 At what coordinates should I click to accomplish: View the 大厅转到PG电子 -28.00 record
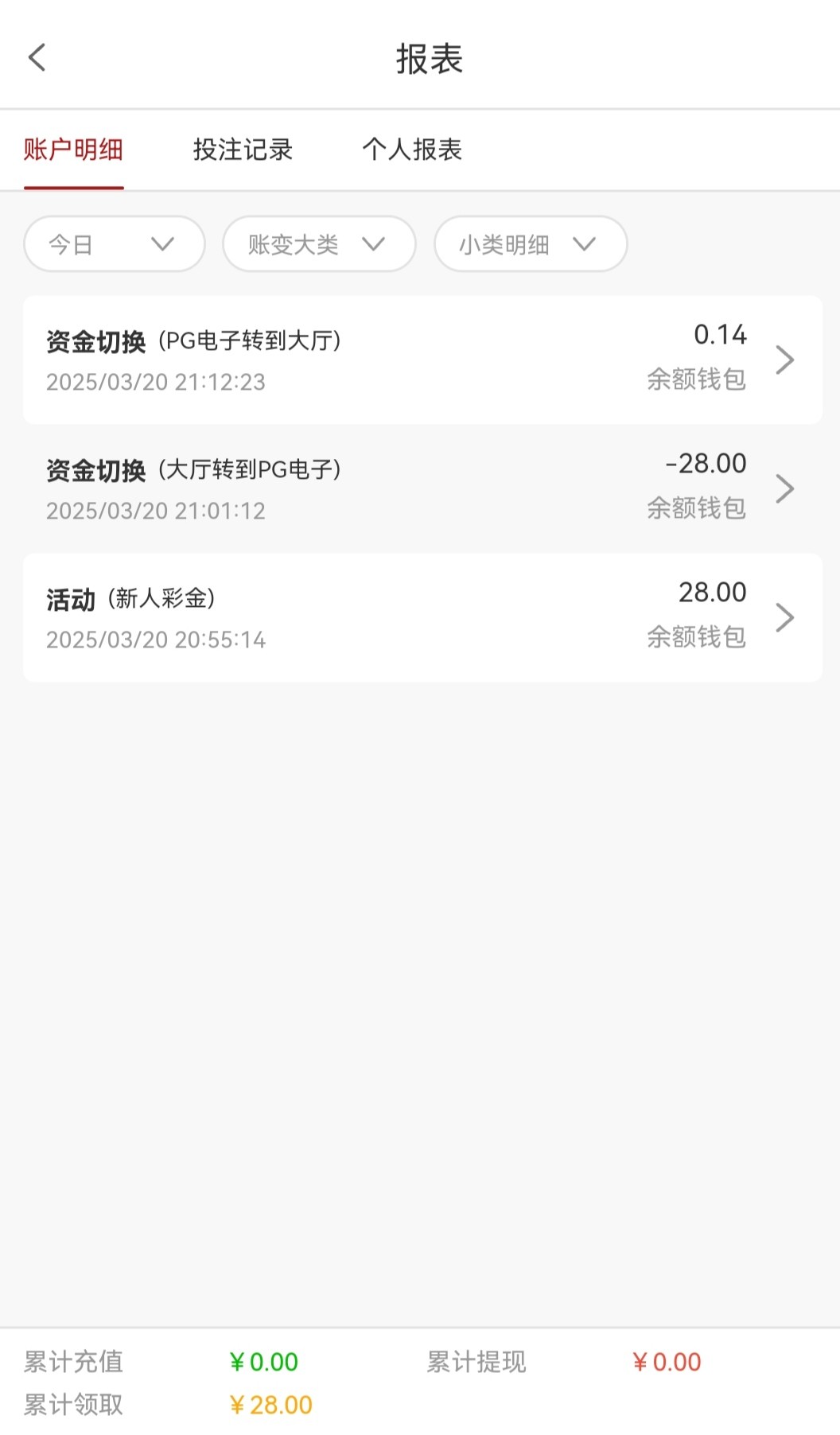(422, 488)
